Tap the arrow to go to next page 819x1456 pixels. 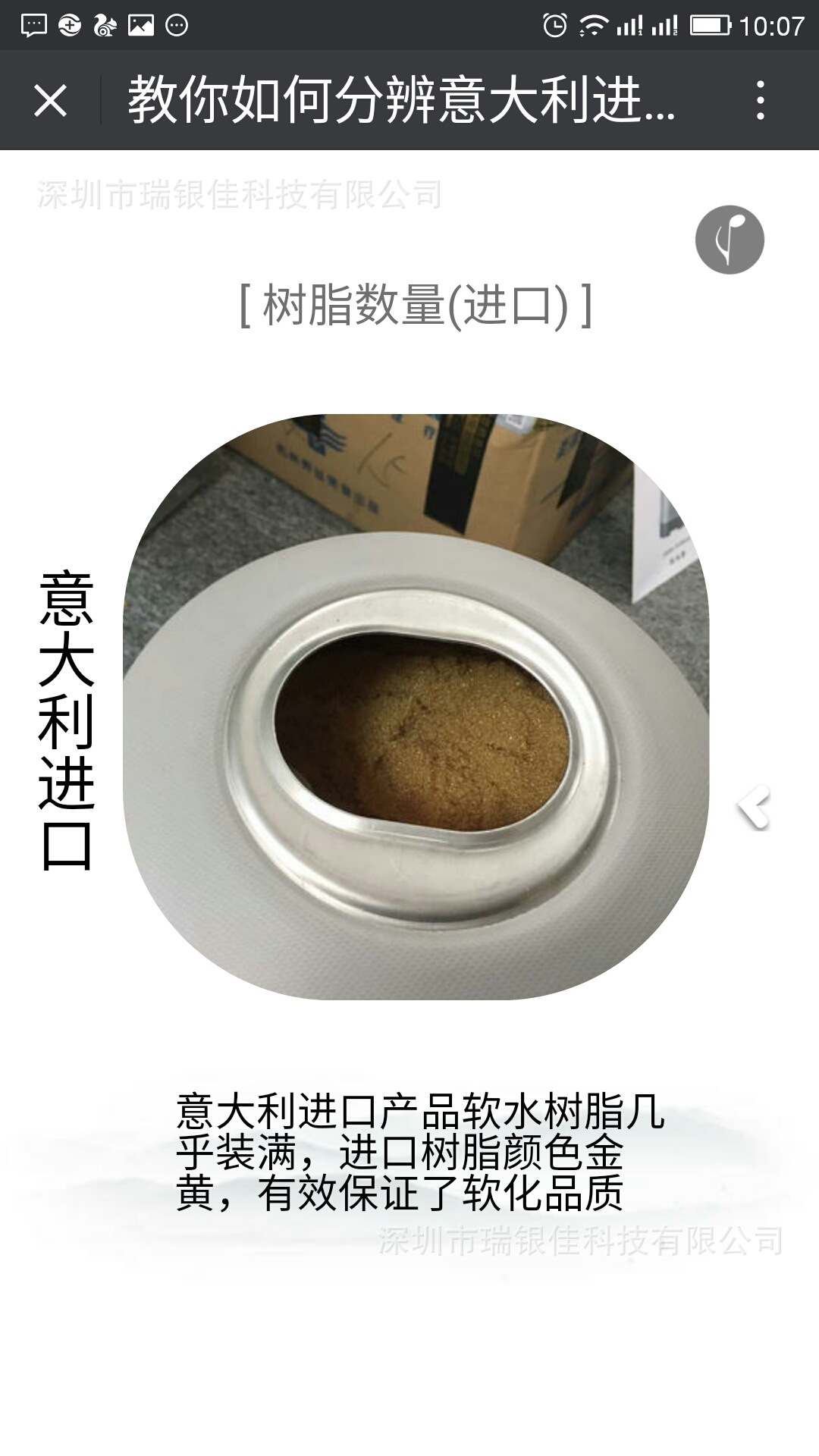point(754,807)
